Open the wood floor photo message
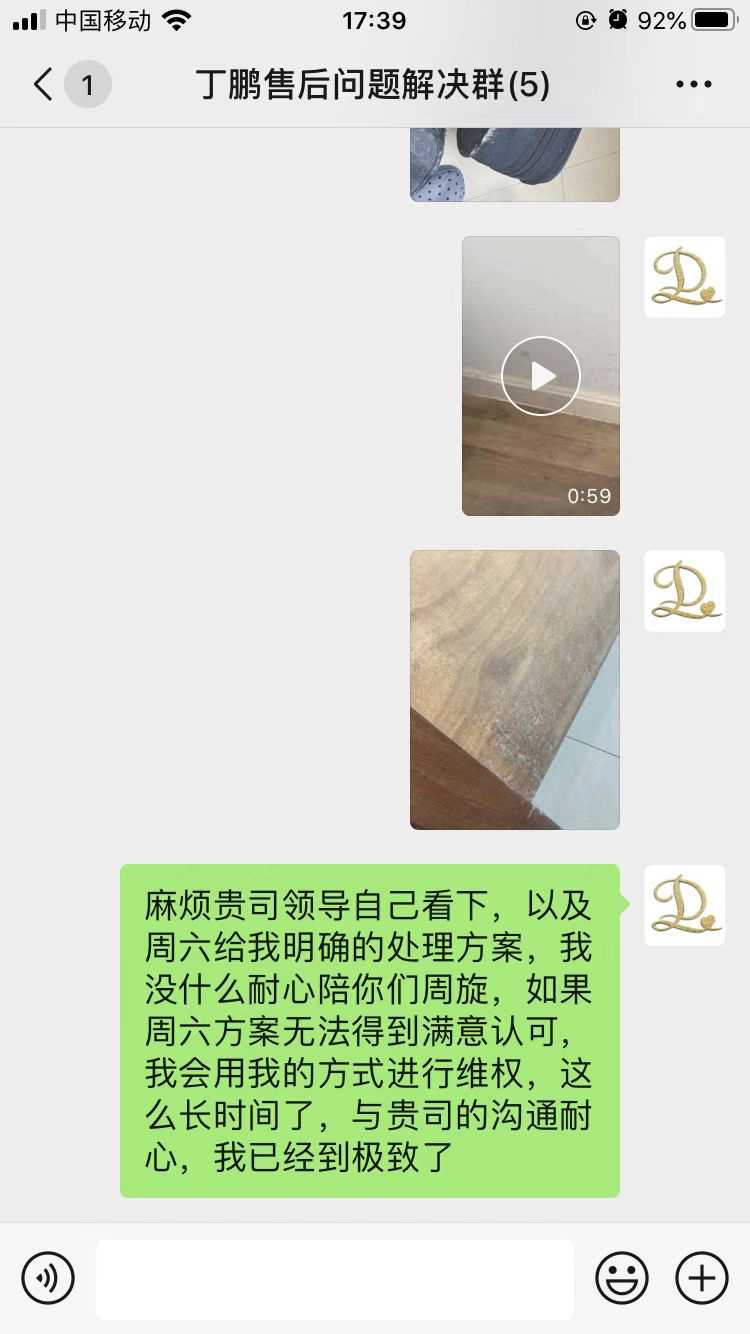750x1334 pixels. click(x=514, y=689)
